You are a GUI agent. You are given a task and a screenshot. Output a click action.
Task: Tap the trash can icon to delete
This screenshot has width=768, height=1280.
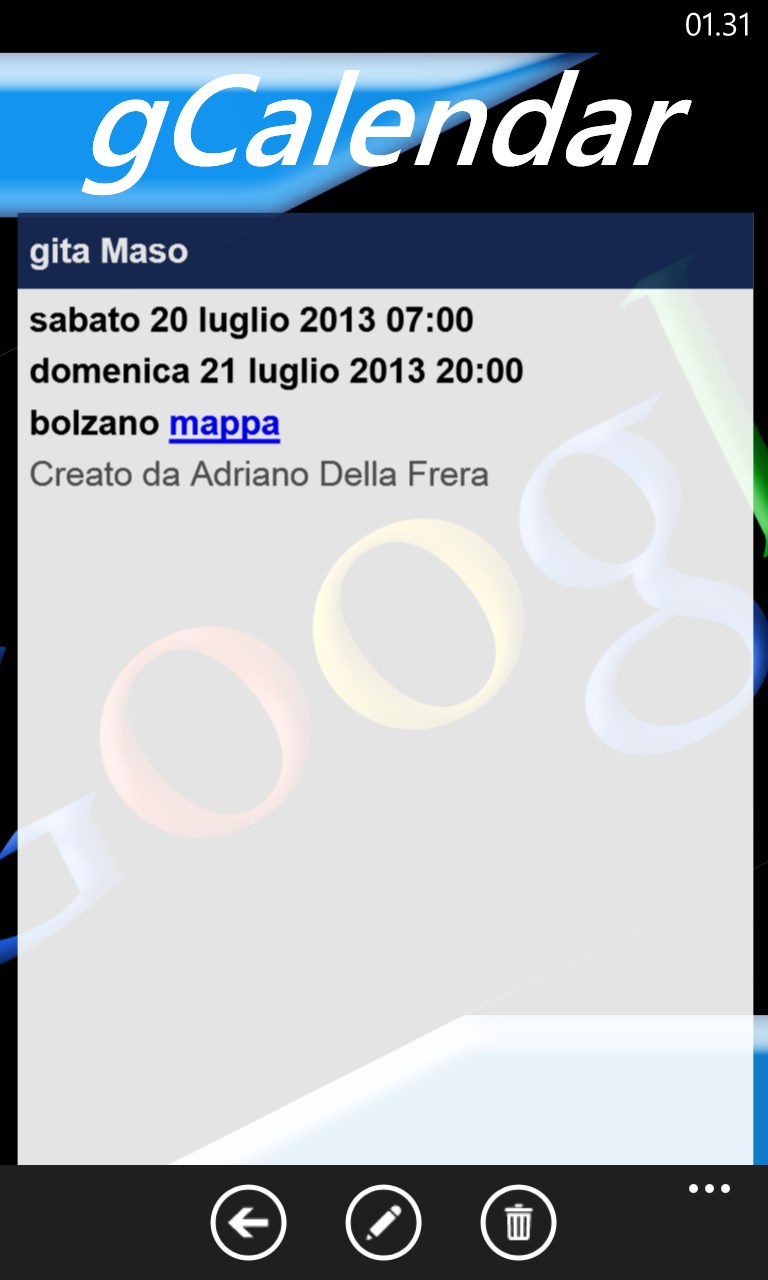pyautogui.click(x=517, y=1221)
